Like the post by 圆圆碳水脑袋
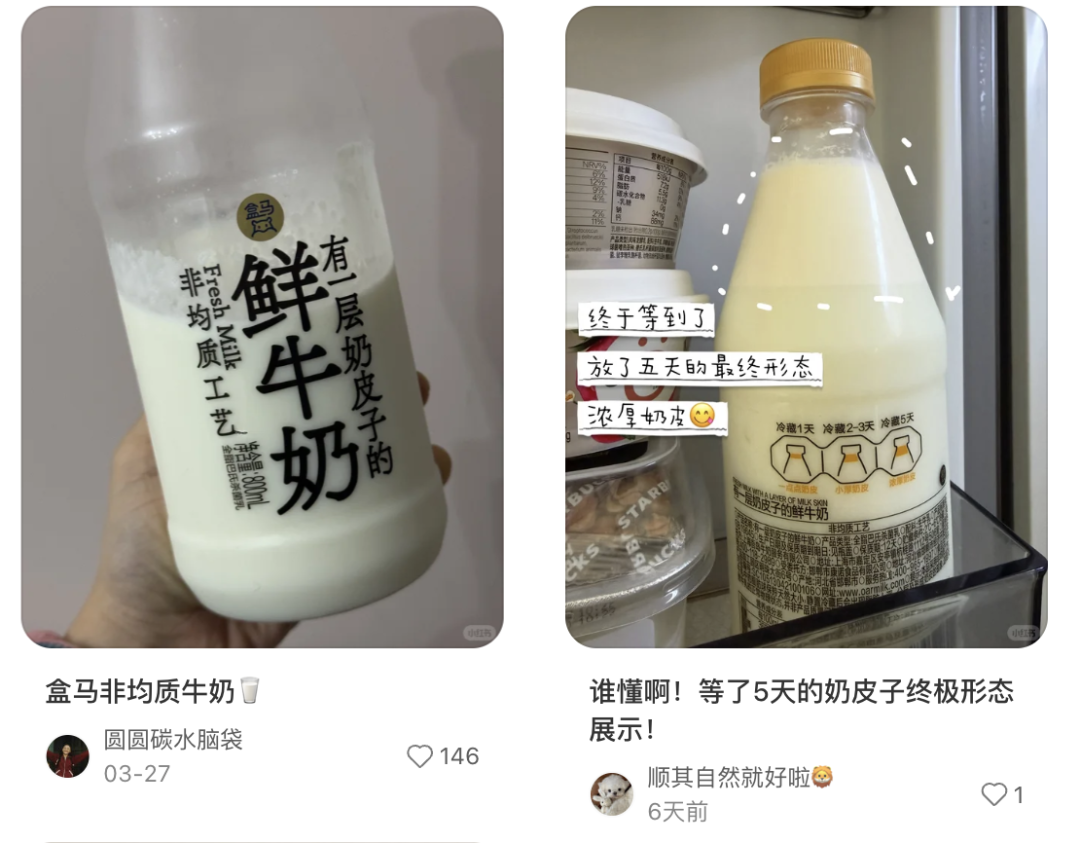The width and height of the screenshot is (1080, 843). coord(420,756)
